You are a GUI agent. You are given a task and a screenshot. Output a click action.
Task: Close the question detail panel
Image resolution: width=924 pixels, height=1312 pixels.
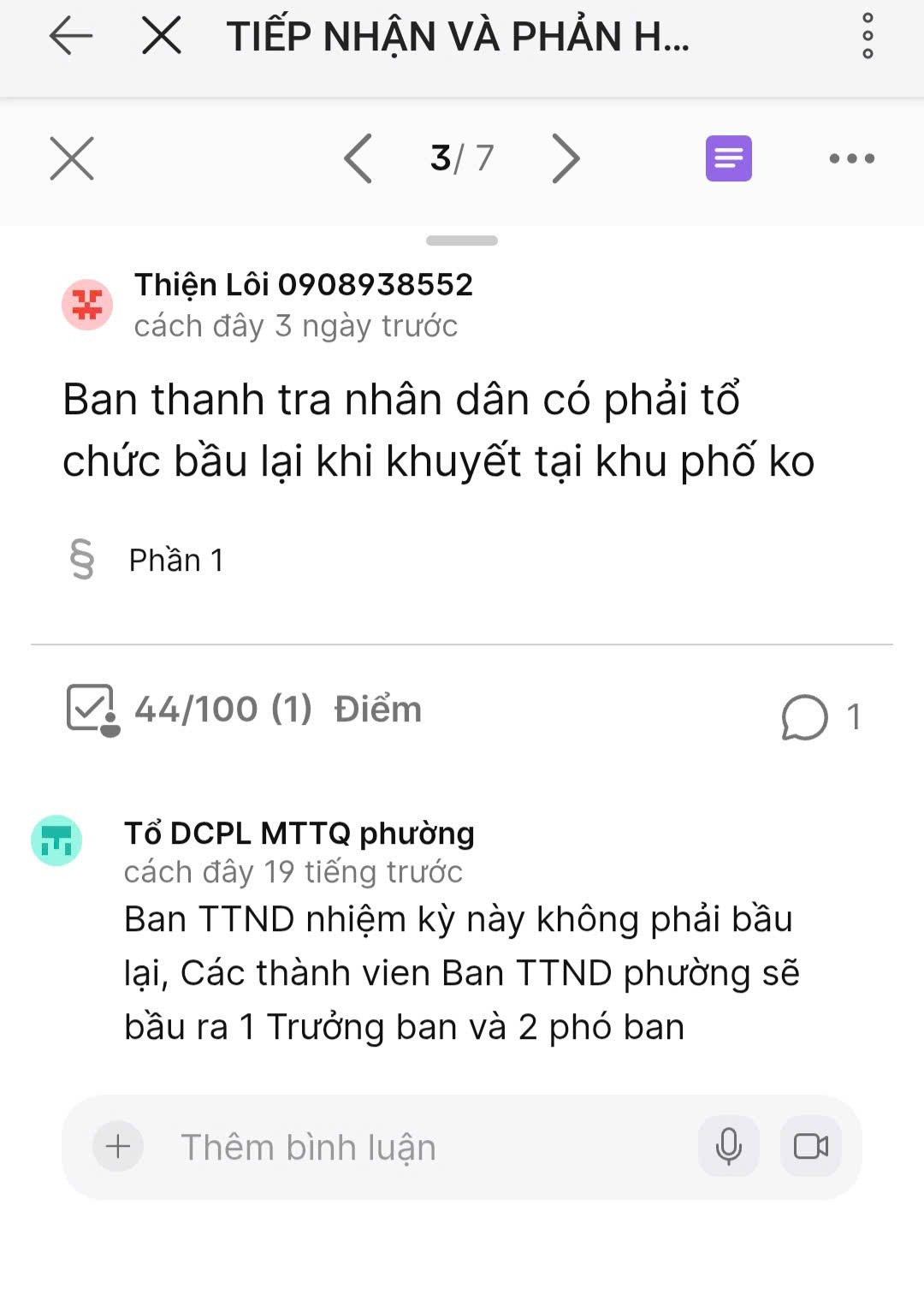point(72,158)
